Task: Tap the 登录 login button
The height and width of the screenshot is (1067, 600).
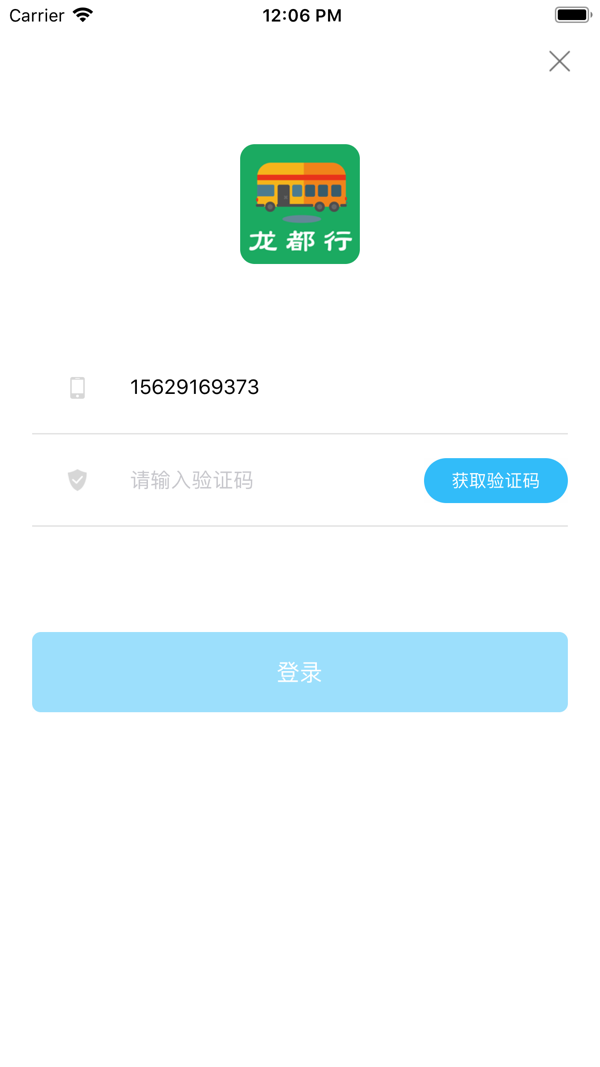Action: click(x=300, y=672)
